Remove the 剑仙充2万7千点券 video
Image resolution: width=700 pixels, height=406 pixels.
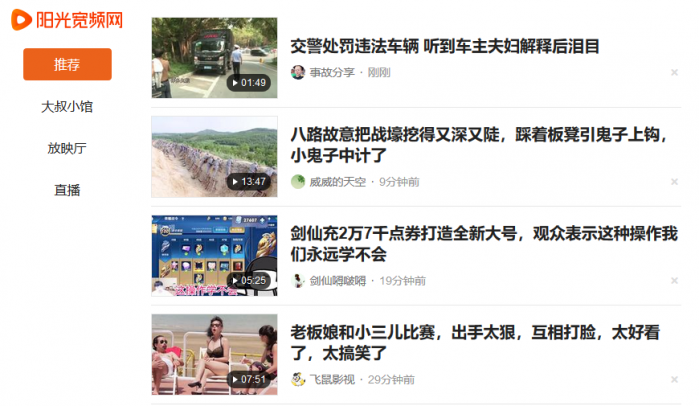click(674, 281)
